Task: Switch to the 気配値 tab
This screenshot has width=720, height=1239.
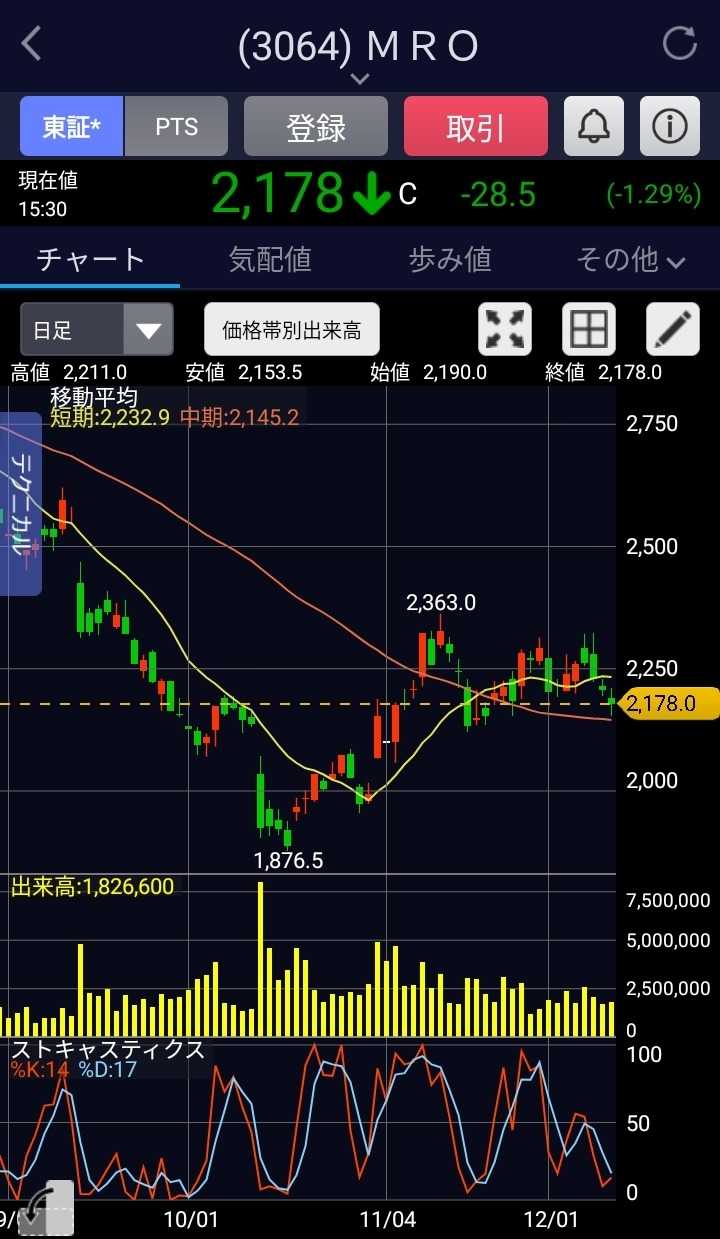Action: (270, 260)
